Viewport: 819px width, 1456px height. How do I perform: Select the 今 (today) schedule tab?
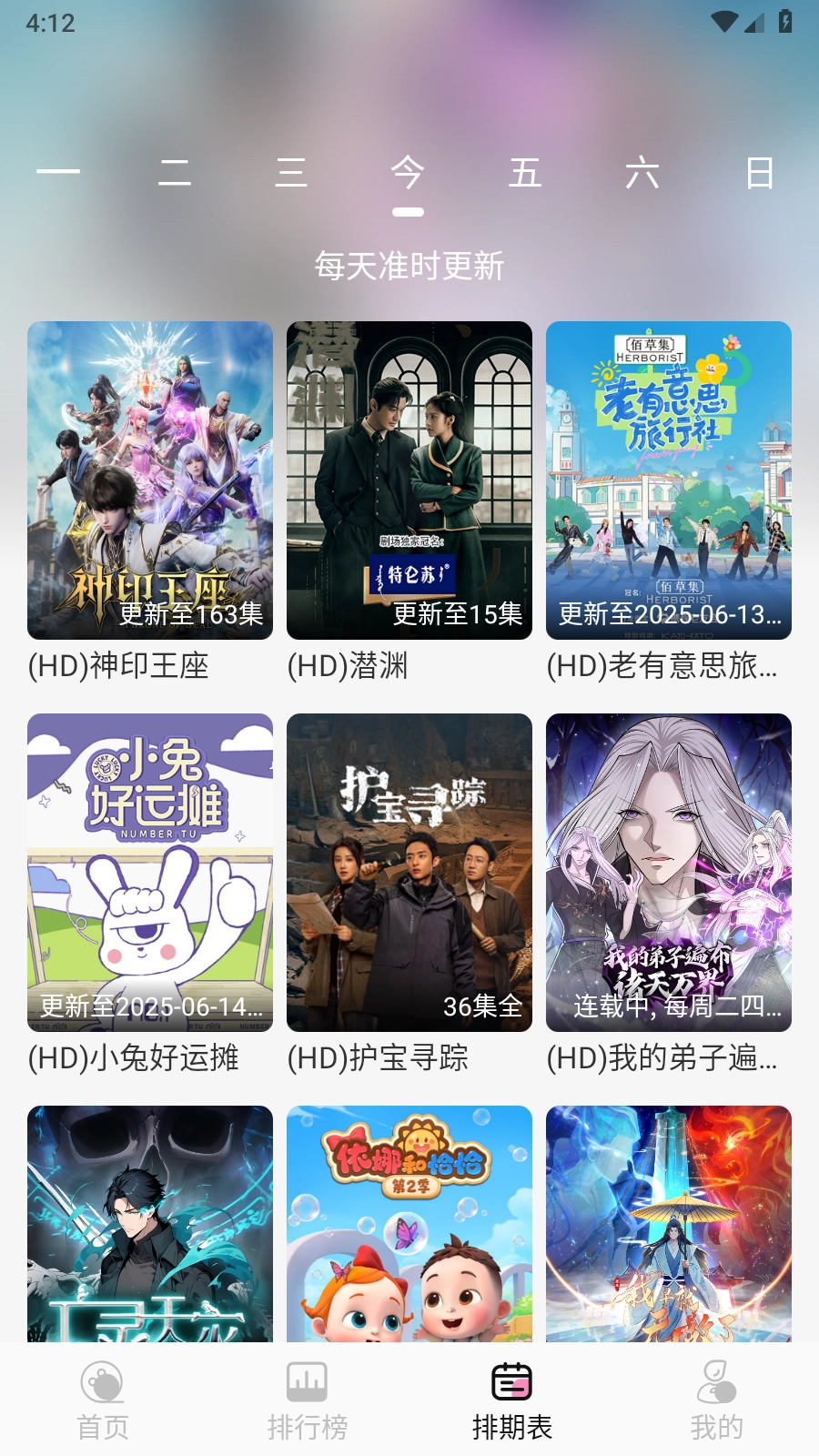pyautogui.click(x=408, y=172)
